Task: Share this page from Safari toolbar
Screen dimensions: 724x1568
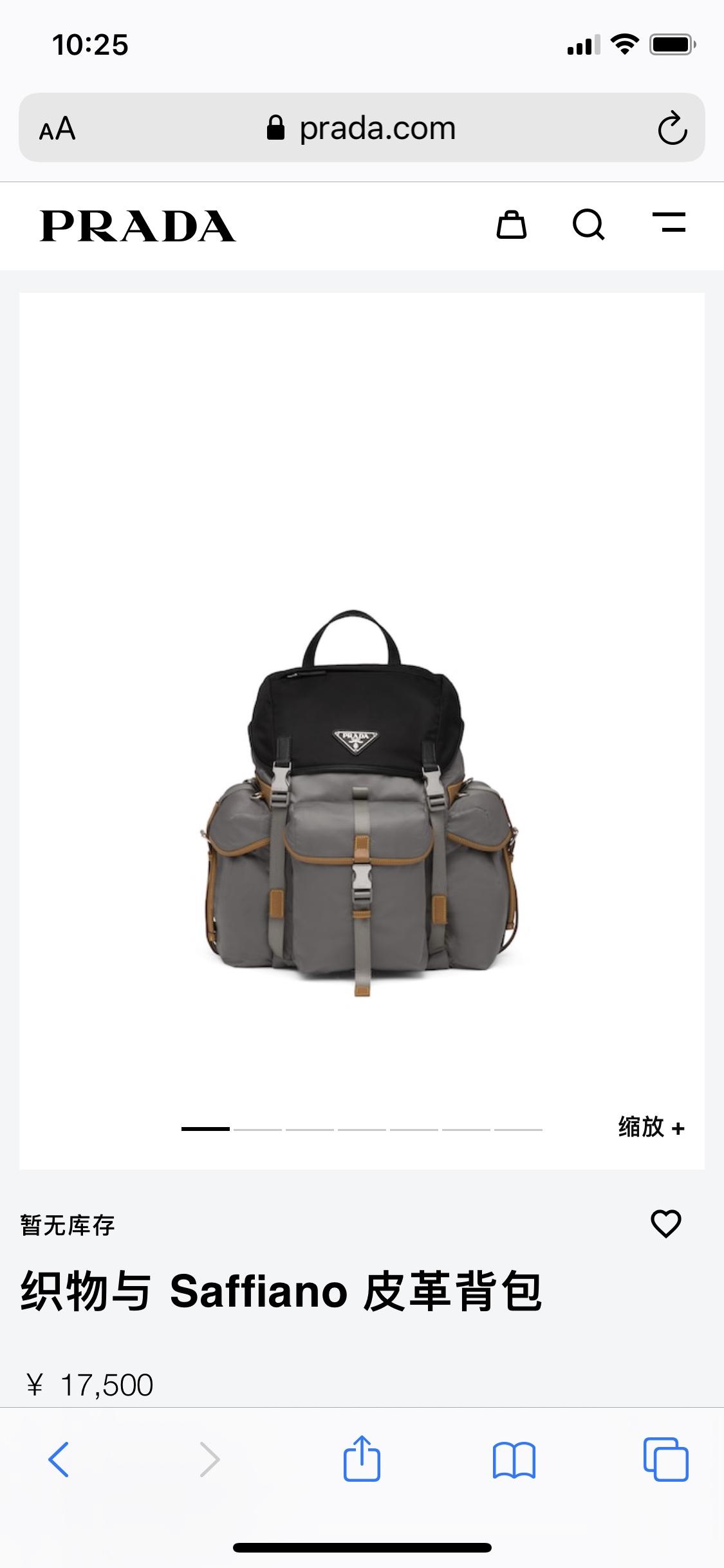Action: (362, 1459)
